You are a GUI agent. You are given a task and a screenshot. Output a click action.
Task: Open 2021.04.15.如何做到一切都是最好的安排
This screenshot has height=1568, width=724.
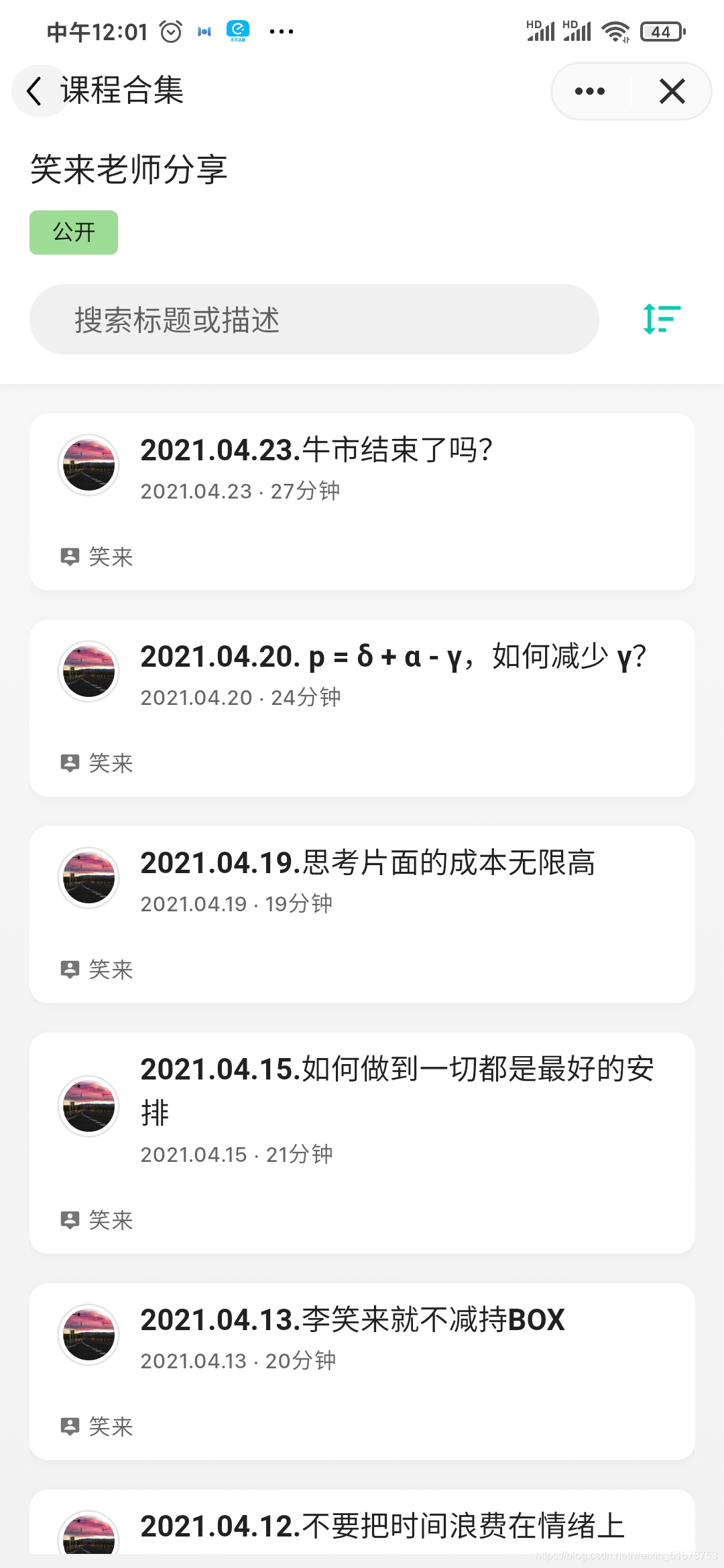[x=362, y=1142]
